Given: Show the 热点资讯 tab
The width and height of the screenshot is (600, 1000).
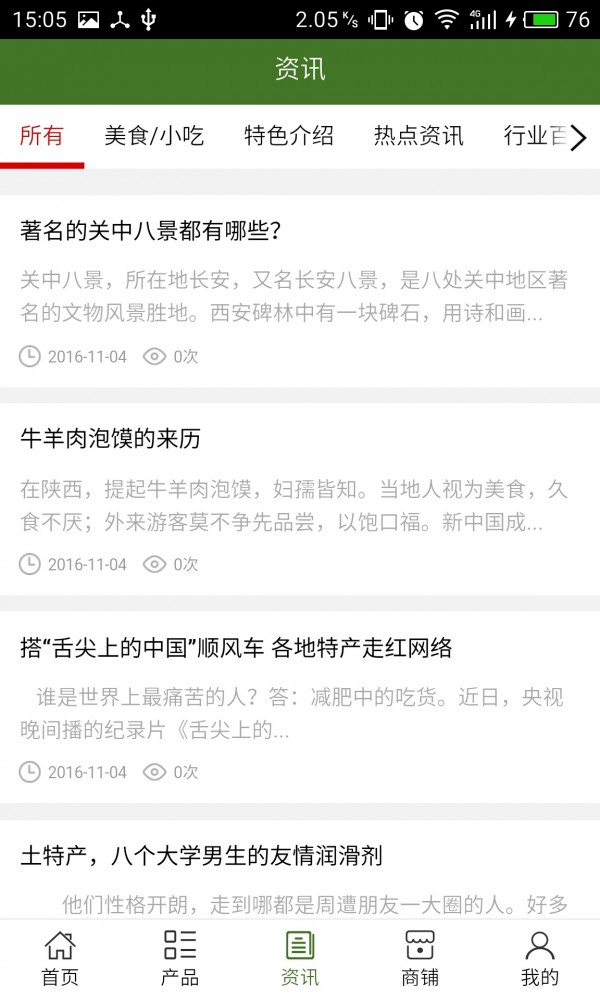Looking at the screenshot, I should (x=419, y=136).
